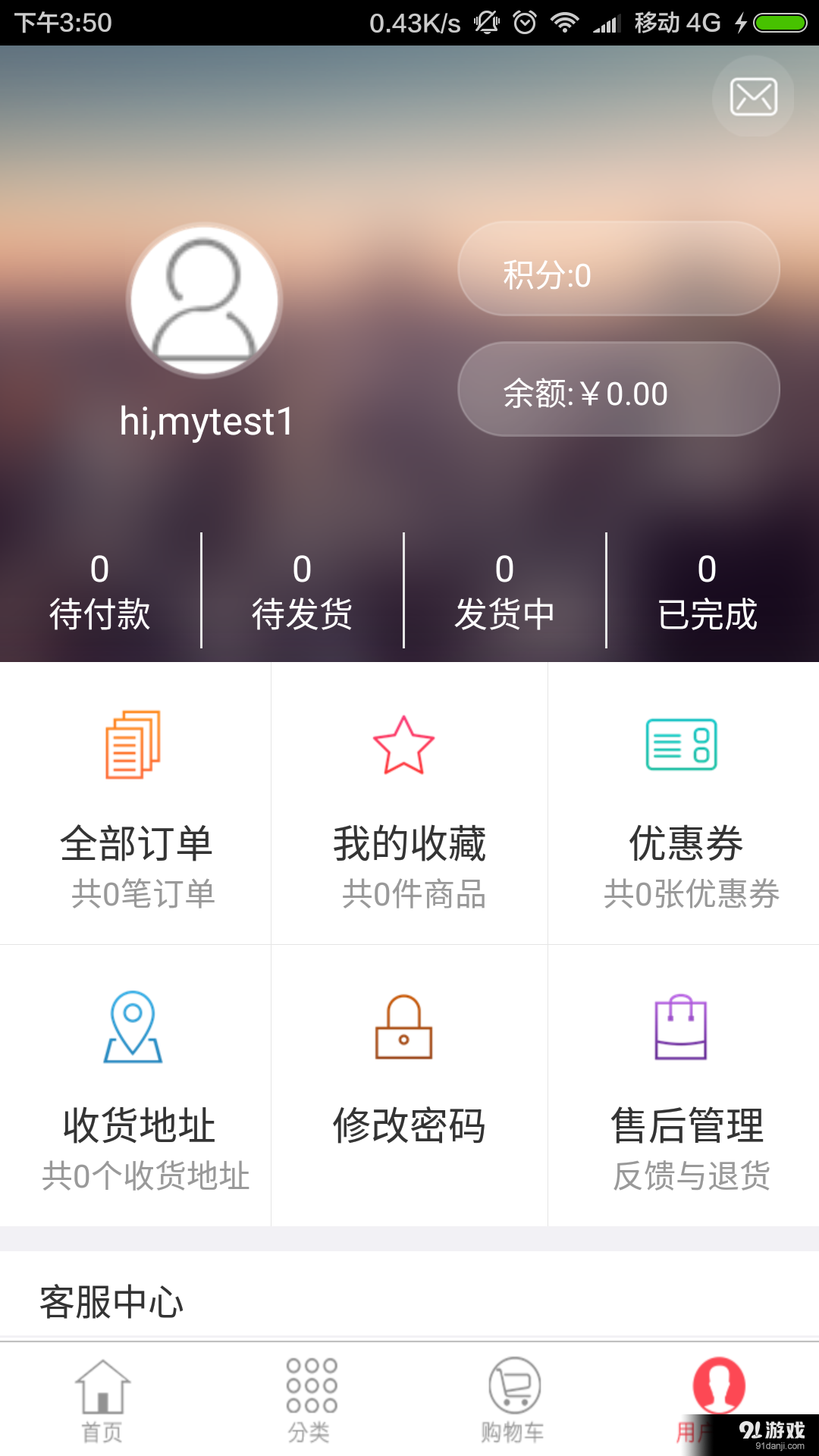View 待付款 pending payment orders
This screenshot has width=819, height=1456.
[x=101, y=591]
